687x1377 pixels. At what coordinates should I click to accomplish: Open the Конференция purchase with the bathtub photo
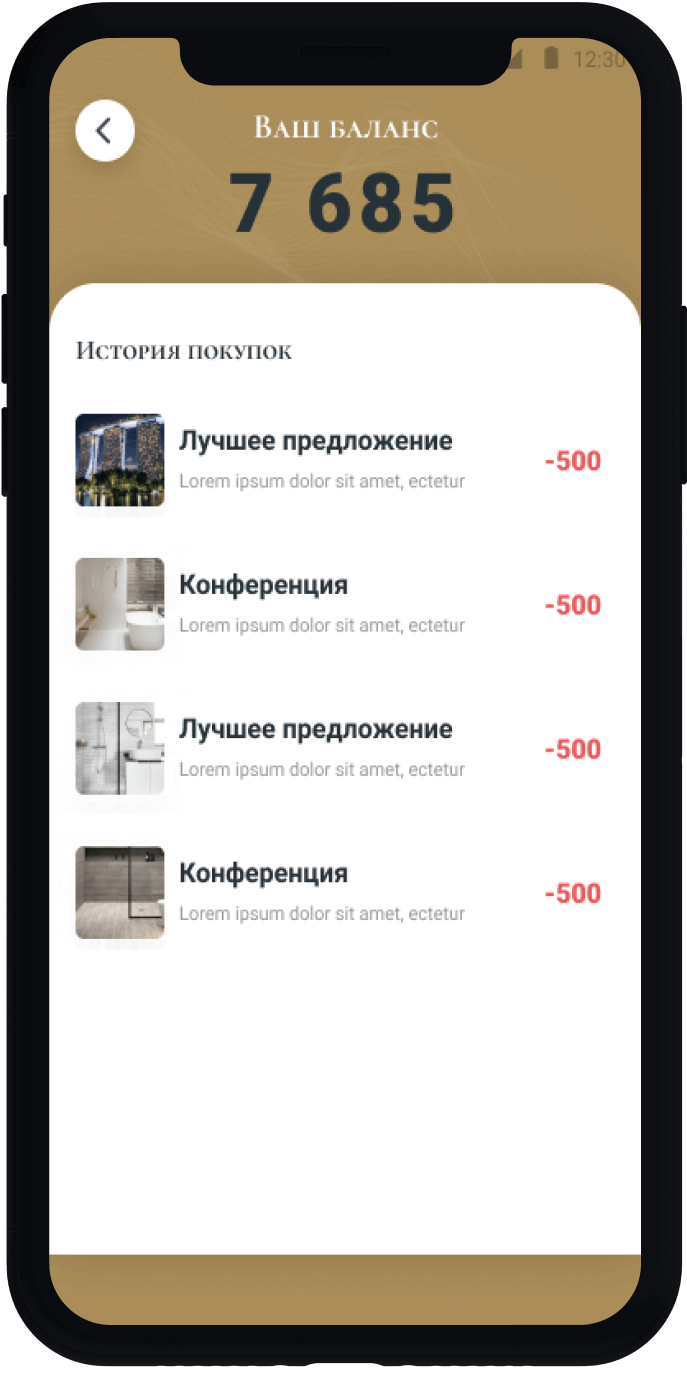(315, 604)
